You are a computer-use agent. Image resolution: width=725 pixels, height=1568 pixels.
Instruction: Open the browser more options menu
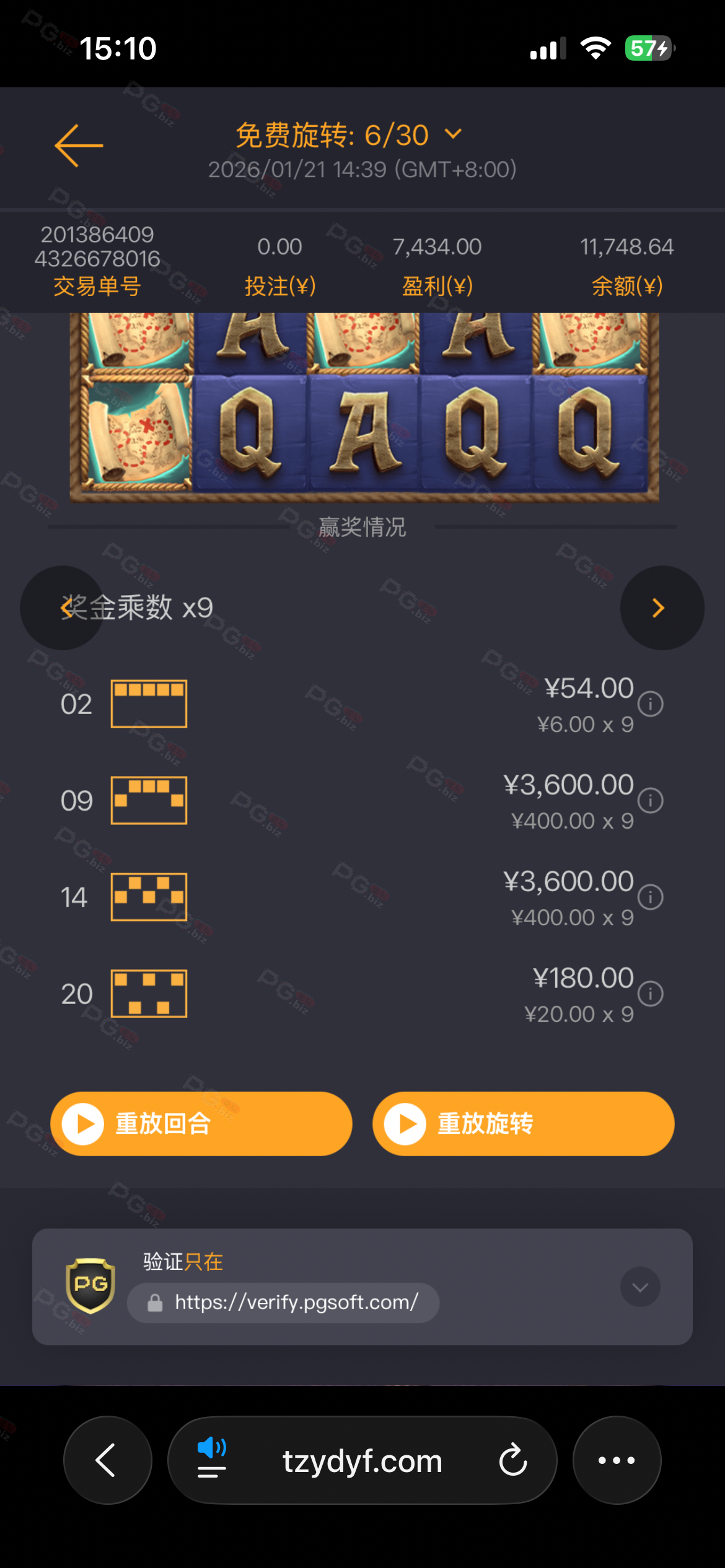tap(617, 1460)
